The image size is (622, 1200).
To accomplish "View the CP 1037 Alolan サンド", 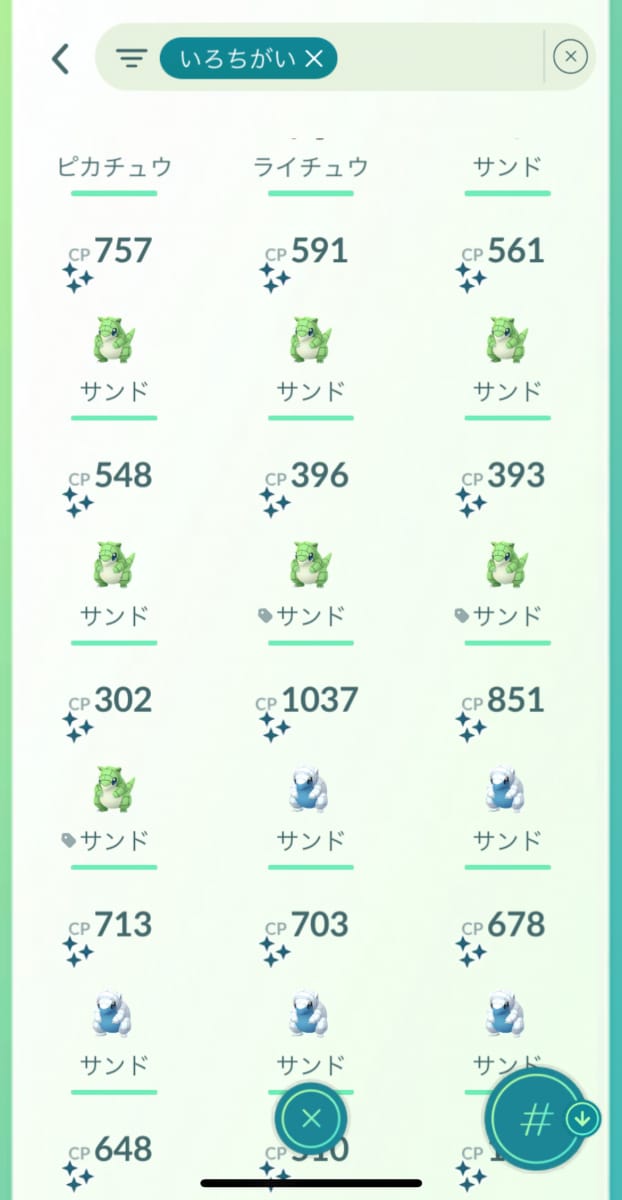I will click(x=310, y=788).
